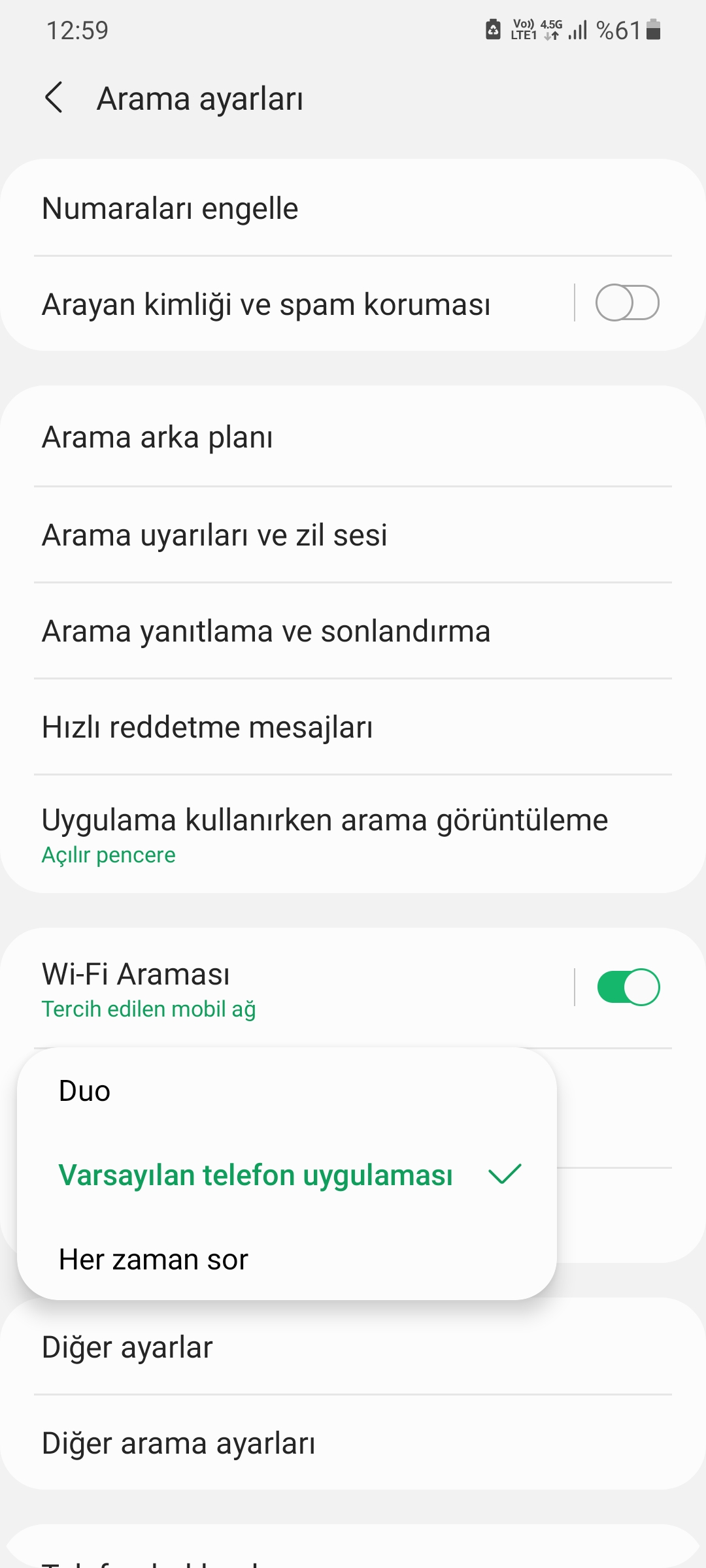
Task: Open Arama arka planı
Action: 353,437
